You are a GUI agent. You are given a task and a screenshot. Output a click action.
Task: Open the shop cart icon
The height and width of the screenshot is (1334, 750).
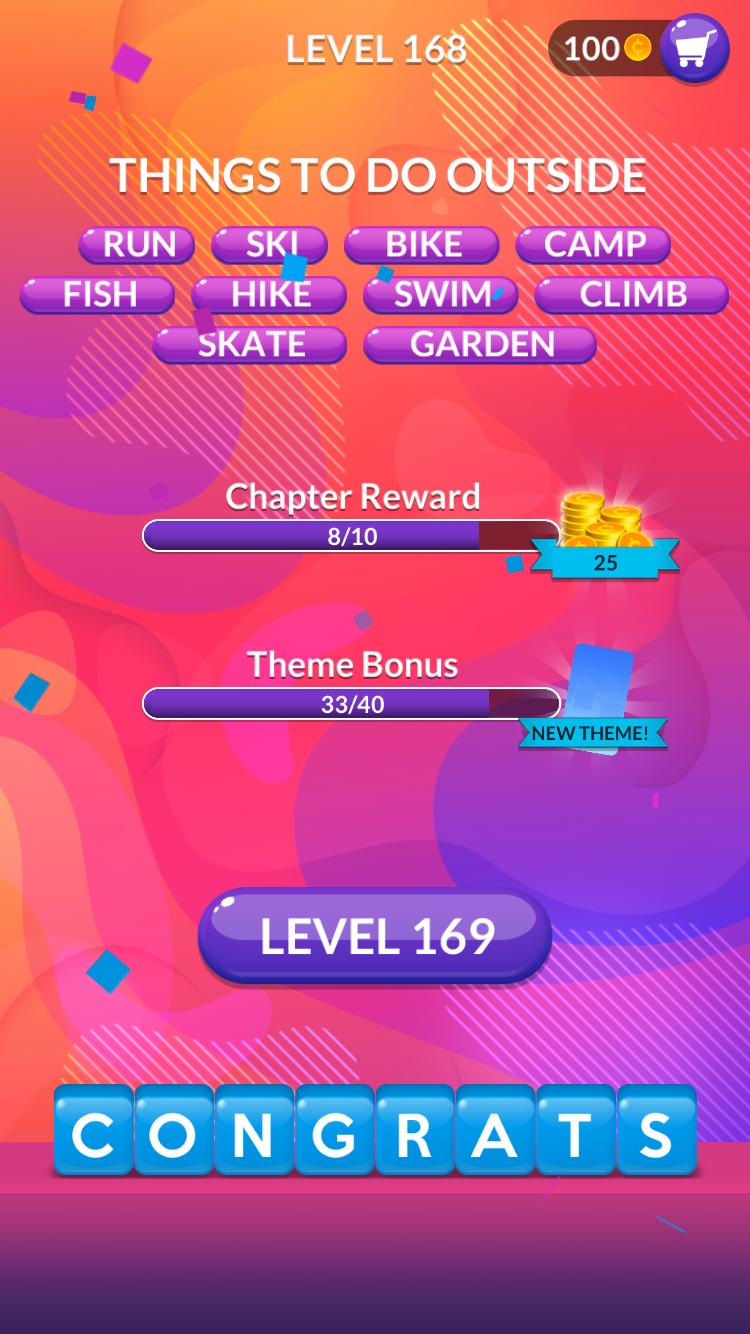[694, 47]
